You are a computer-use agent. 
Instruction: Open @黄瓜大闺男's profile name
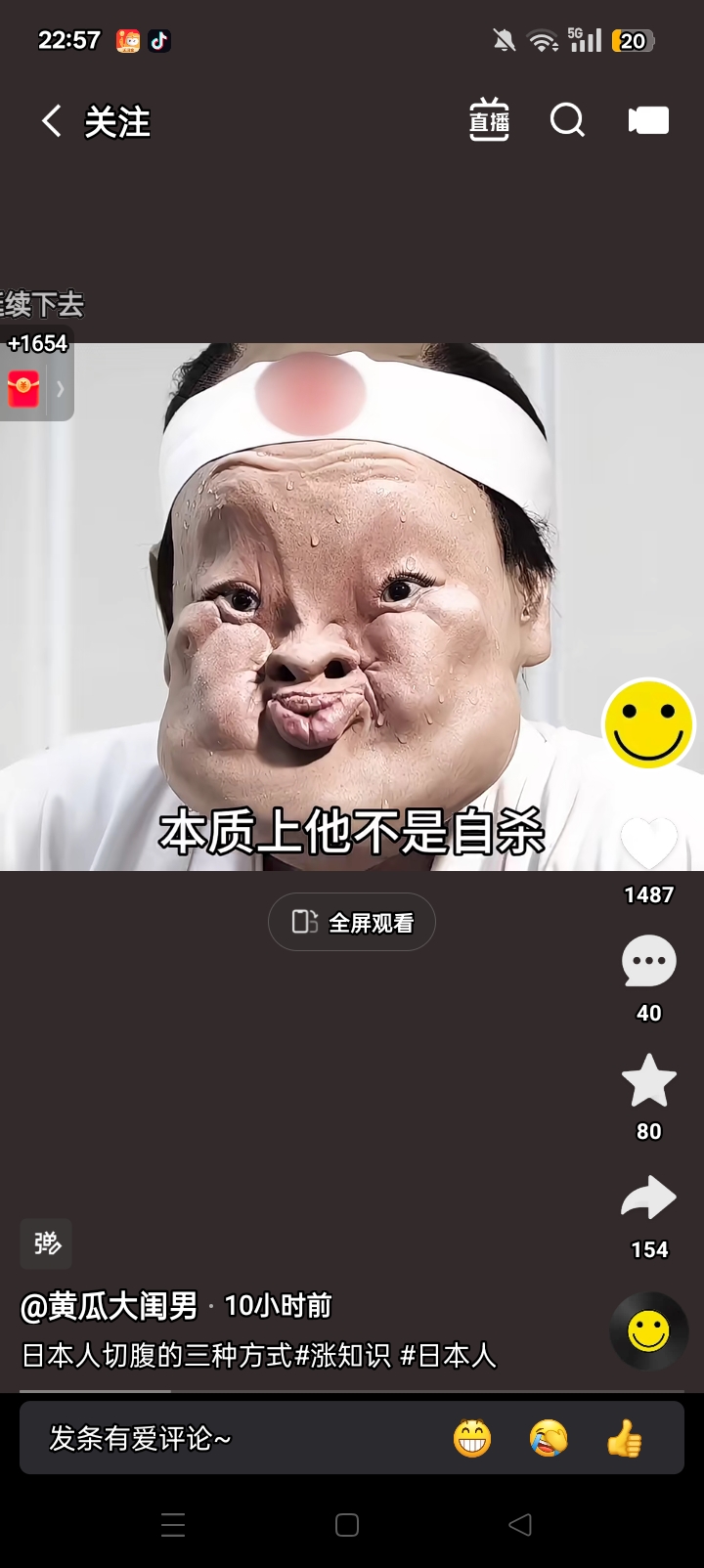click(108, 1305)
